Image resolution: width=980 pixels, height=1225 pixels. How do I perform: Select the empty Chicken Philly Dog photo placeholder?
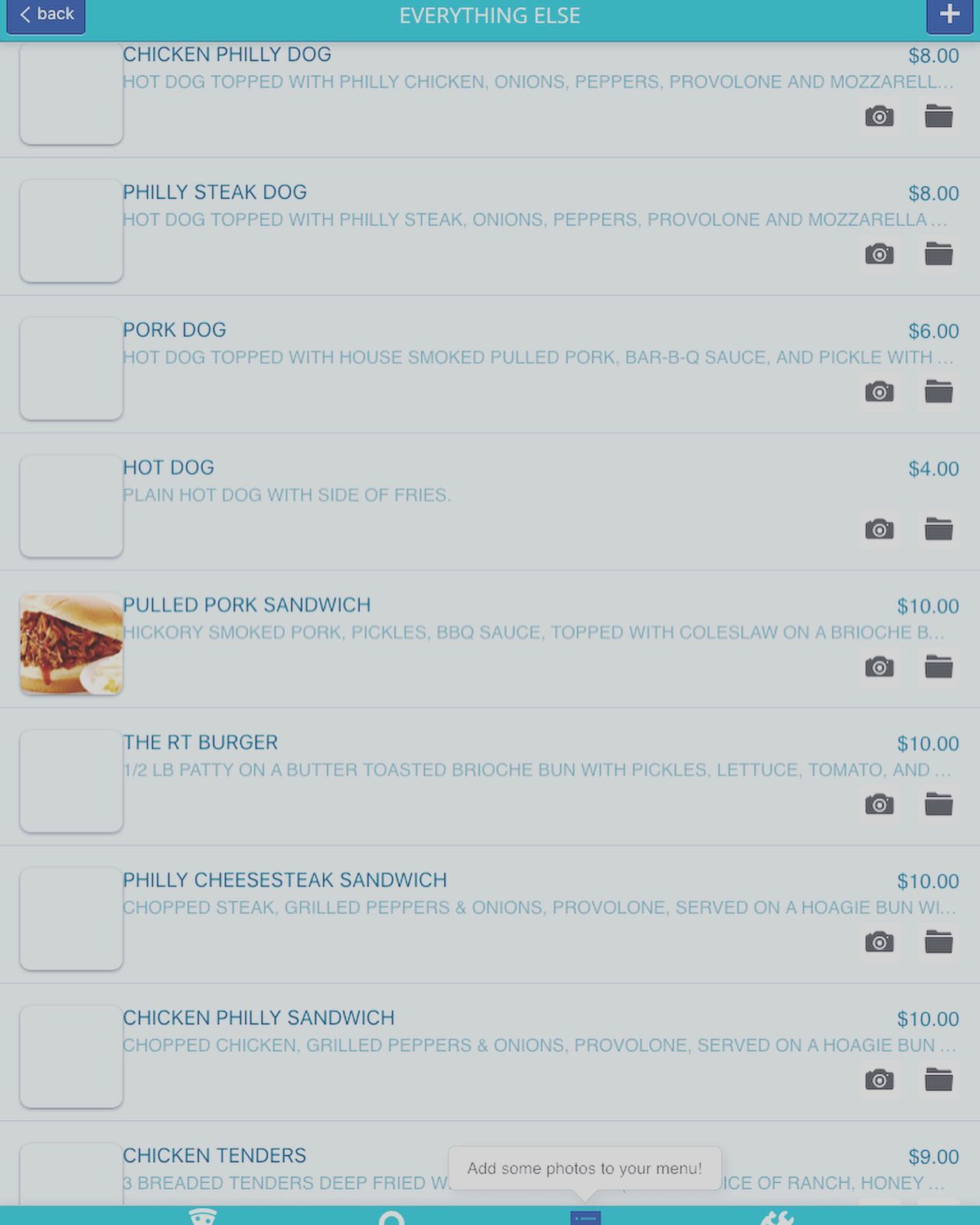click(71, 94)
